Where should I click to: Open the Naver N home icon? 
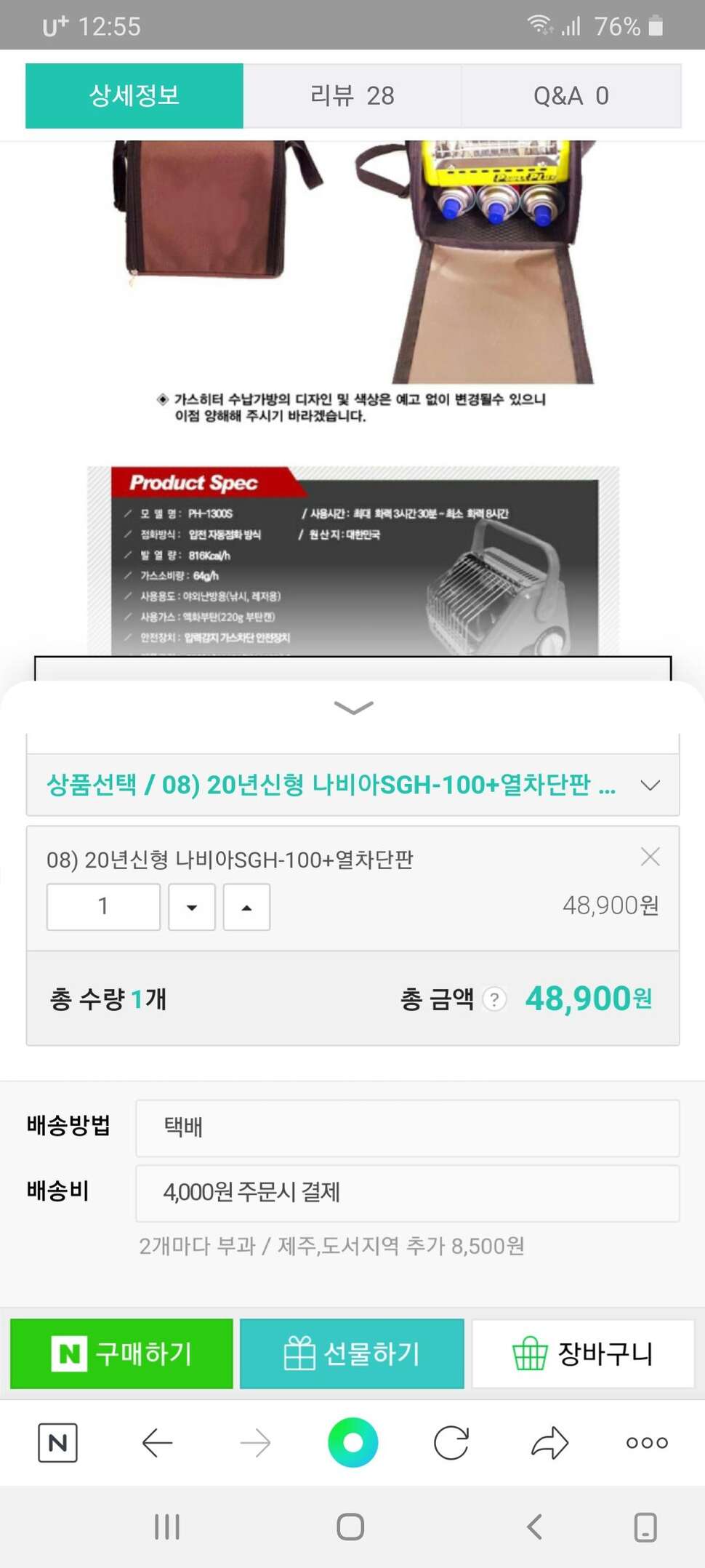(x=57, y=1442)
